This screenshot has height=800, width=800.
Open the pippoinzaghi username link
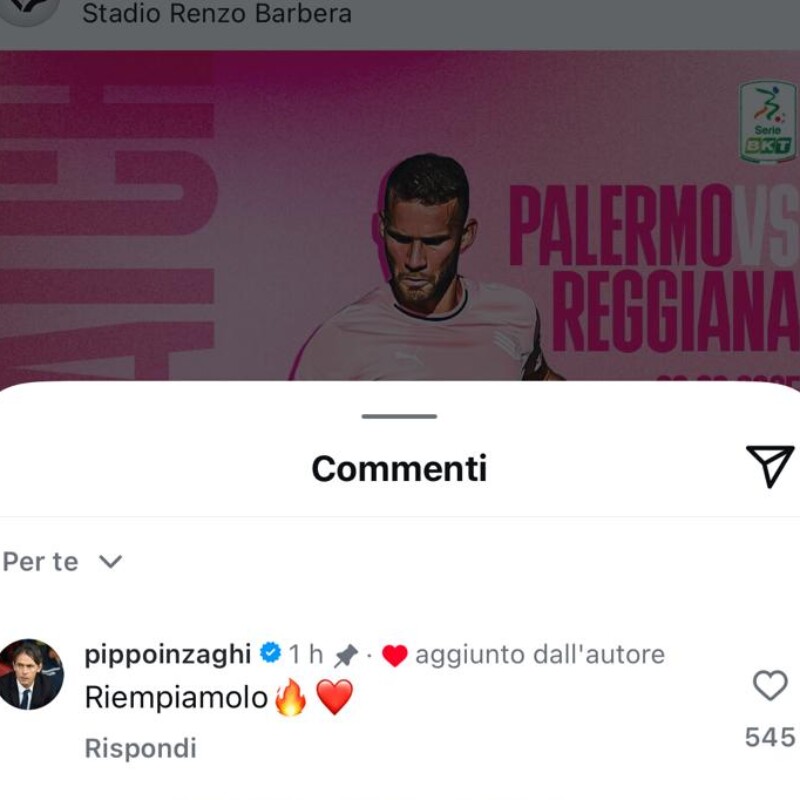coord(167,655)
